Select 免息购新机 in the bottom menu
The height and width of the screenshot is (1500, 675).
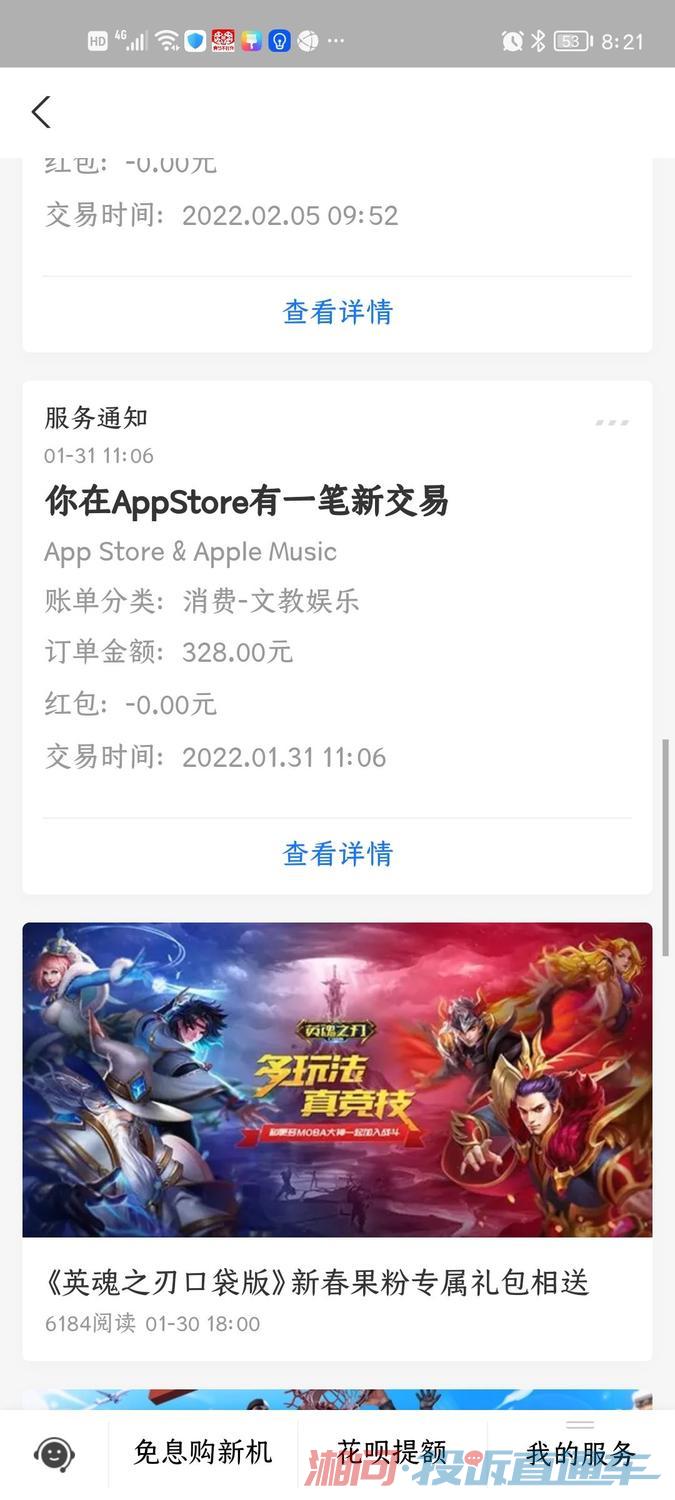pos(203,1452)
